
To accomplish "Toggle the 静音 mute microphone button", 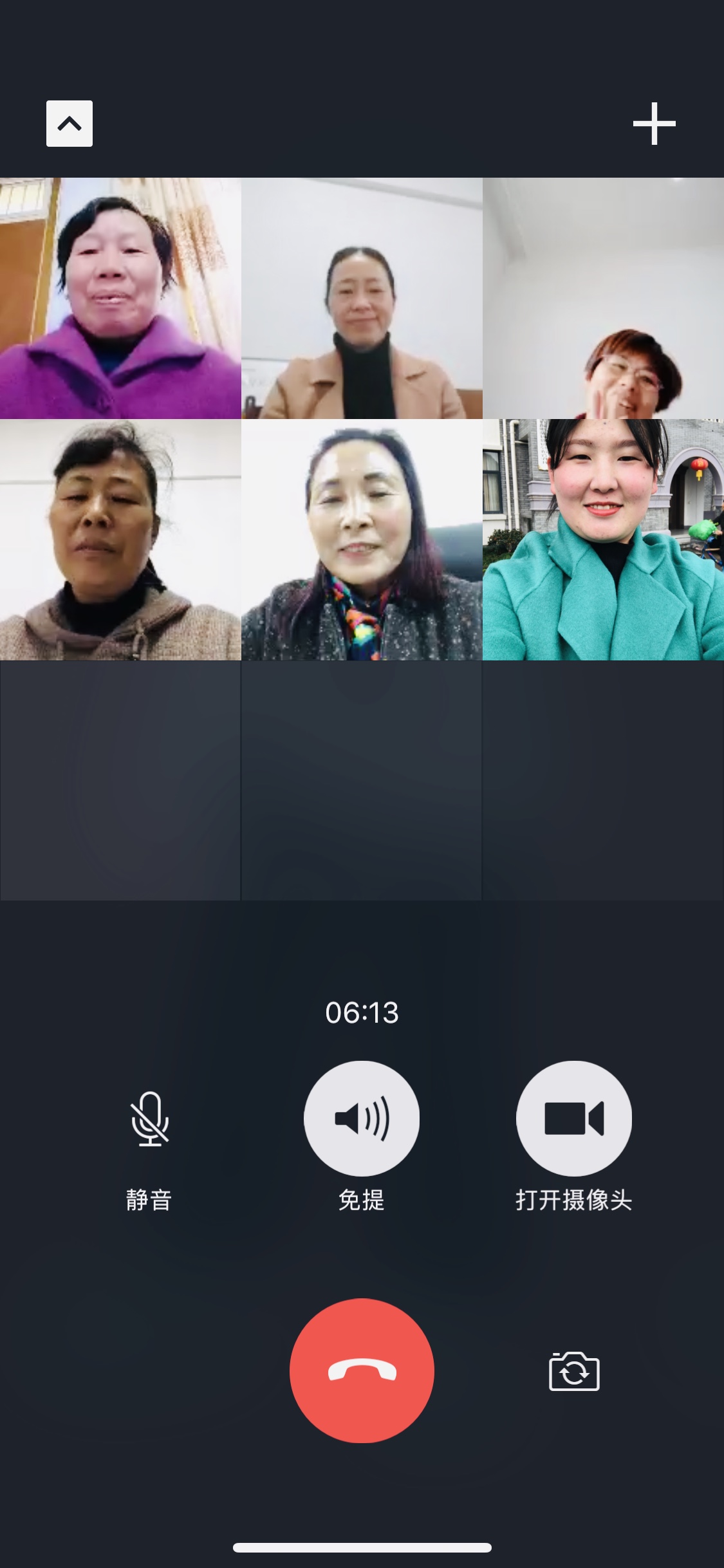I will point(149,1119).
